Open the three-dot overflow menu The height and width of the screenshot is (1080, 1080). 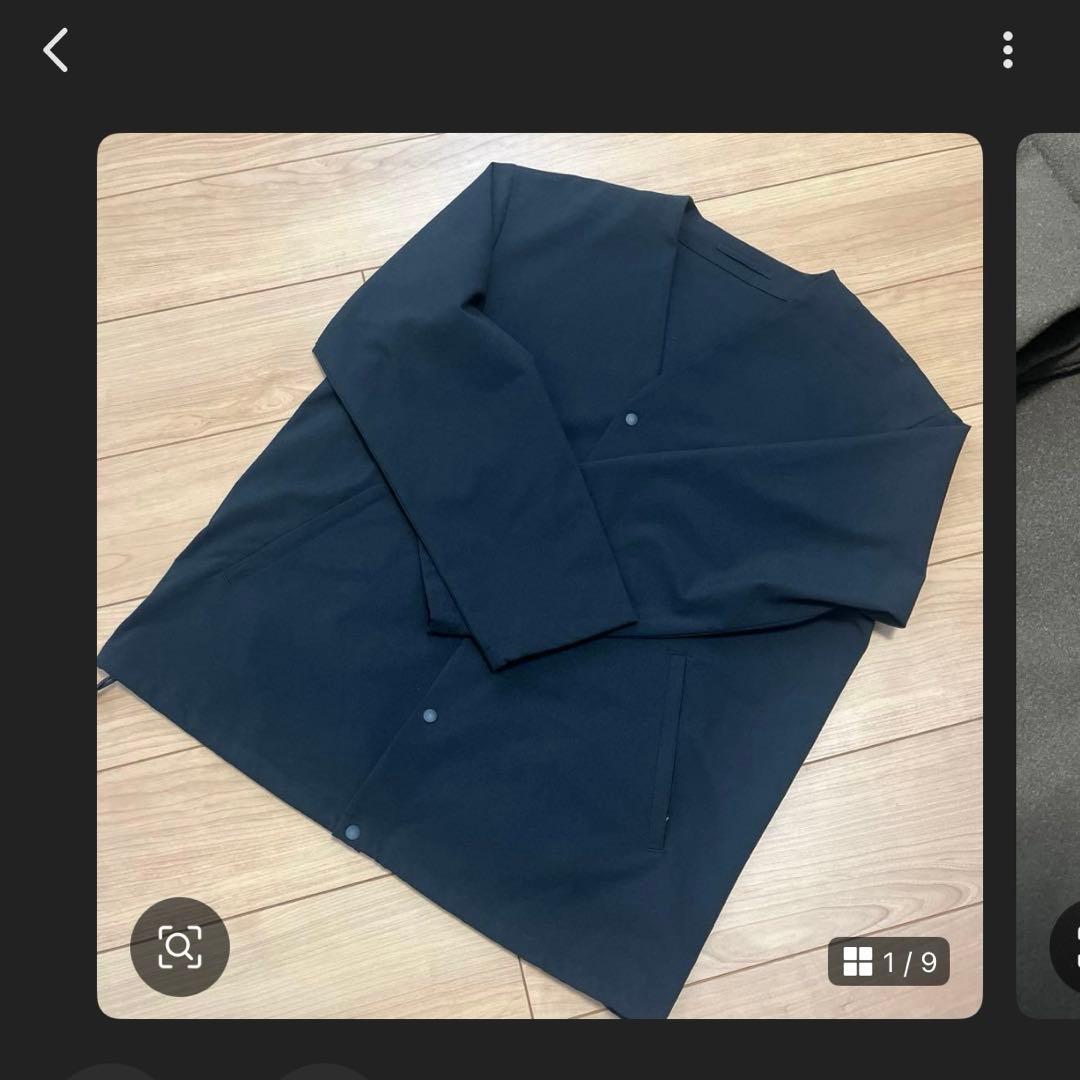1007,50
